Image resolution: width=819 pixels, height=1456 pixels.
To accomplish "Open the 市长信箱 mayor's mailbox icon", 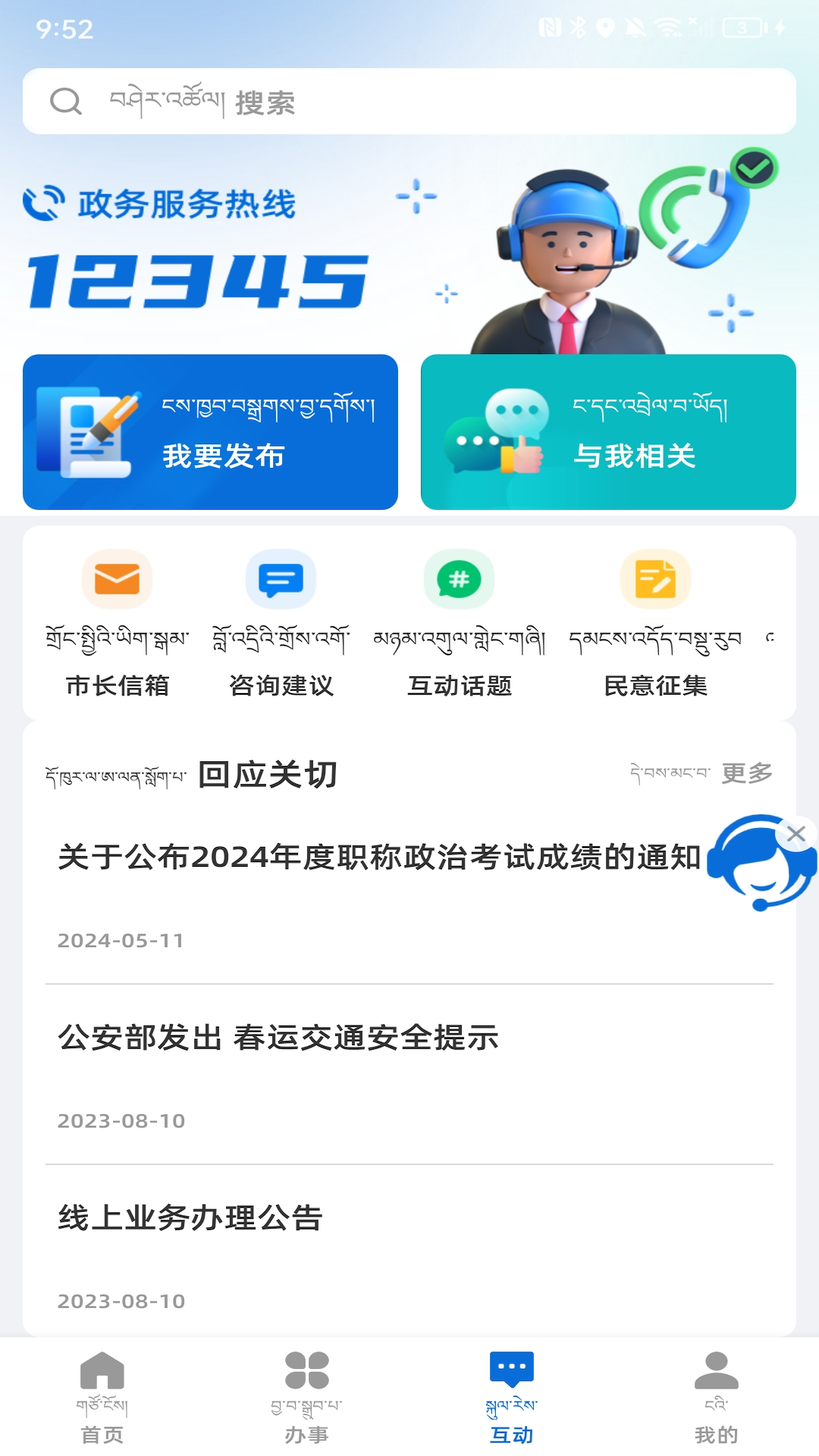I will click(117, 579).
